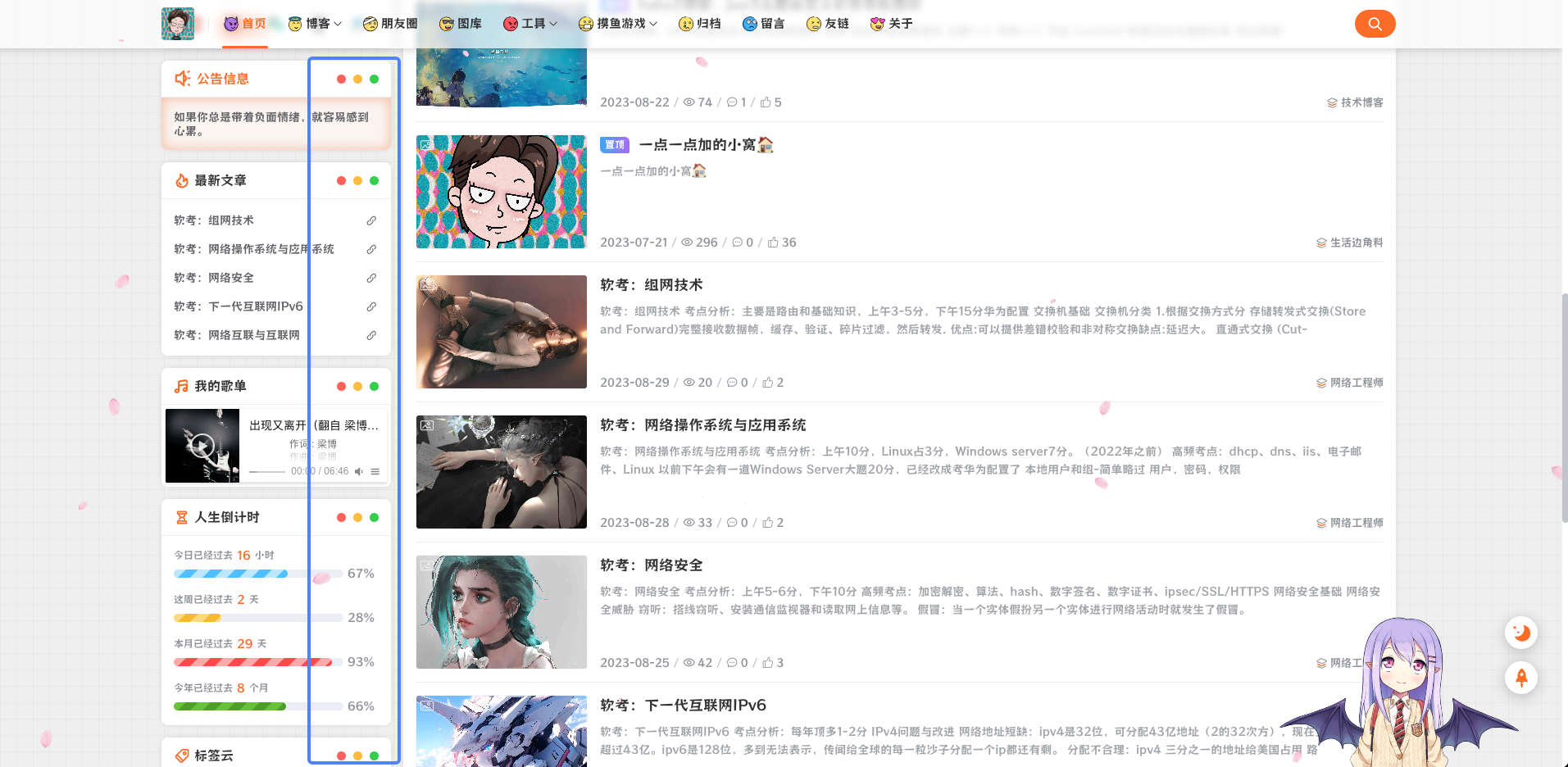Open 友链 links page
Screen dimensions: 1568x767
[x=828, y=24]
